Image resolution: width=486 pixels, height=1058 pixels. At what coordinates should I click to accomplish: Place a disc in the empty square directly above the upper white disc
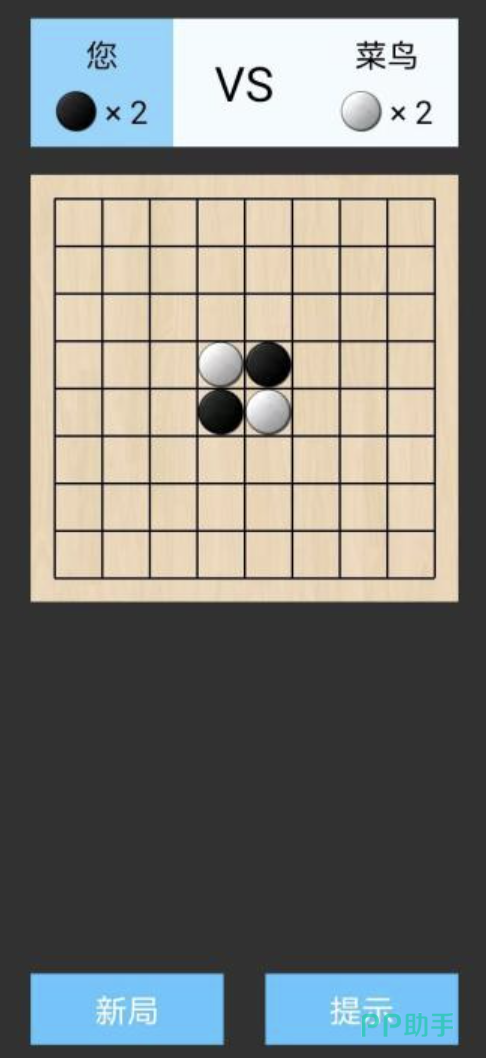coord(221,317)
